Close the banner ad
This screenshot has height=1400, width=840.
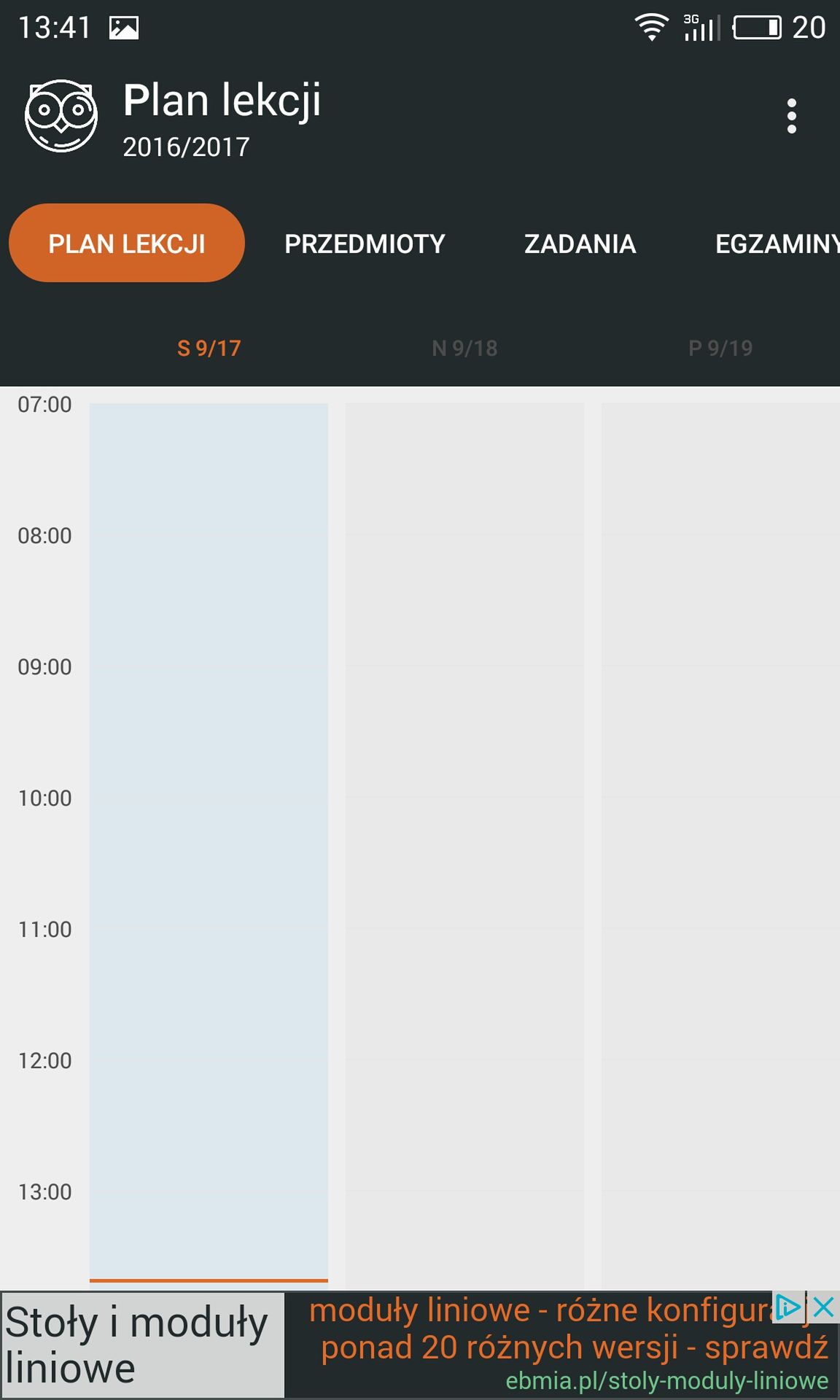click(x=824, y=1307)
